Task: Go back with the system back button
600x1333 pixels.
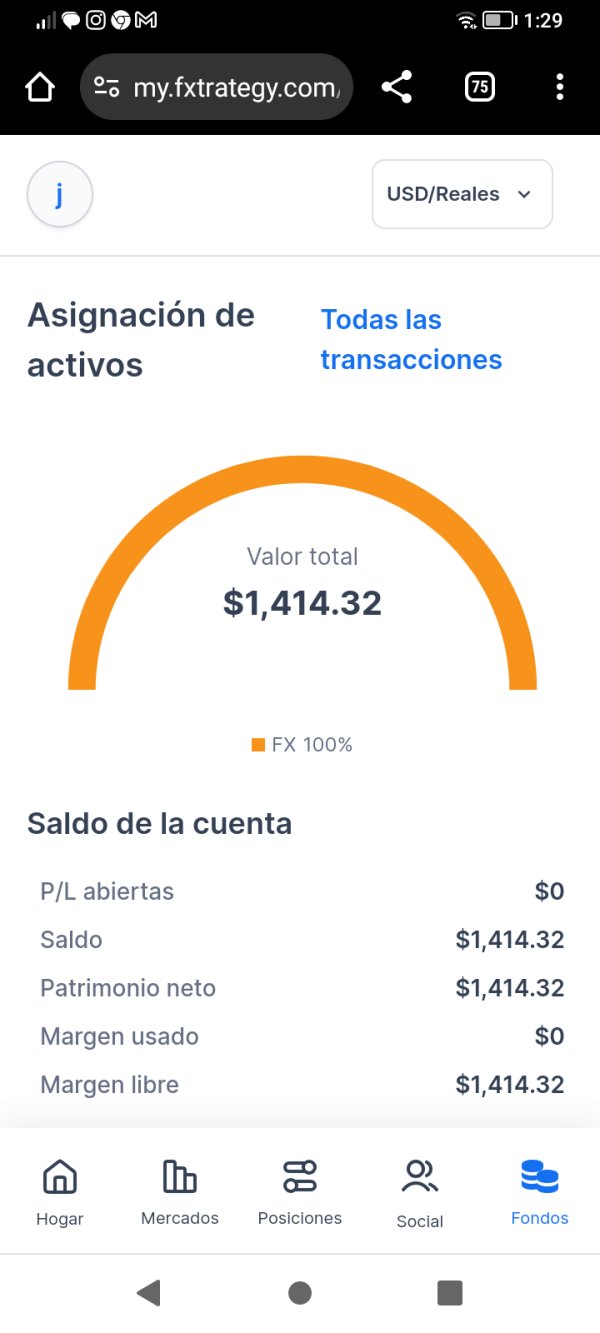Action: [x=149, y=1293]
